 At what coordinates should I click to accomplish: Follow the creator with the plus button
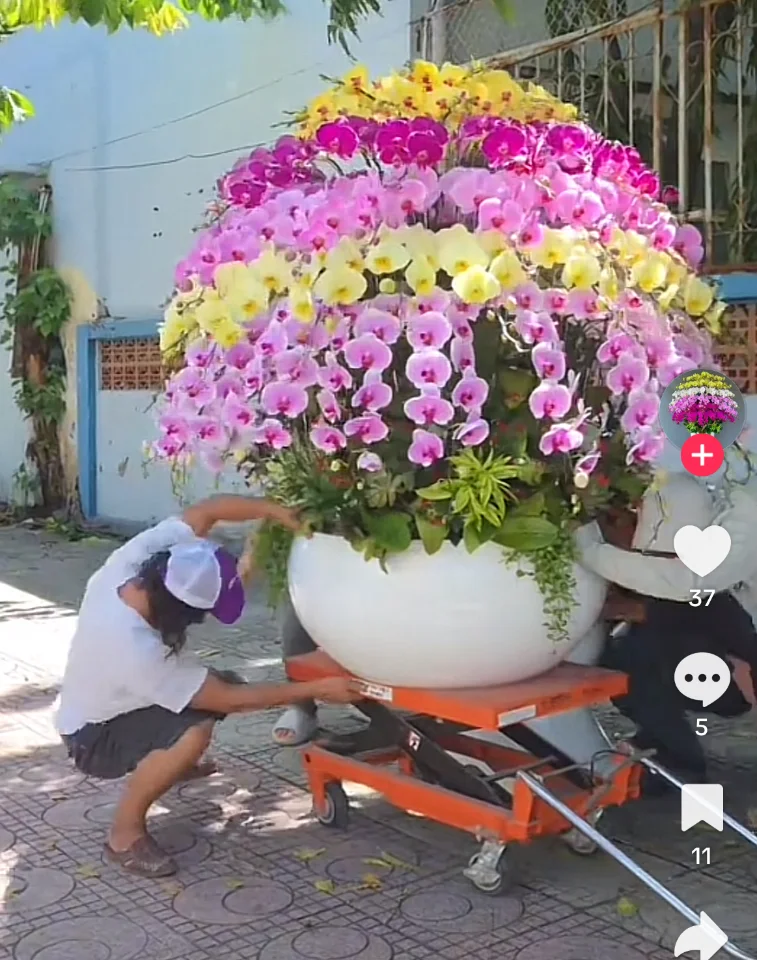click(702, 455)
